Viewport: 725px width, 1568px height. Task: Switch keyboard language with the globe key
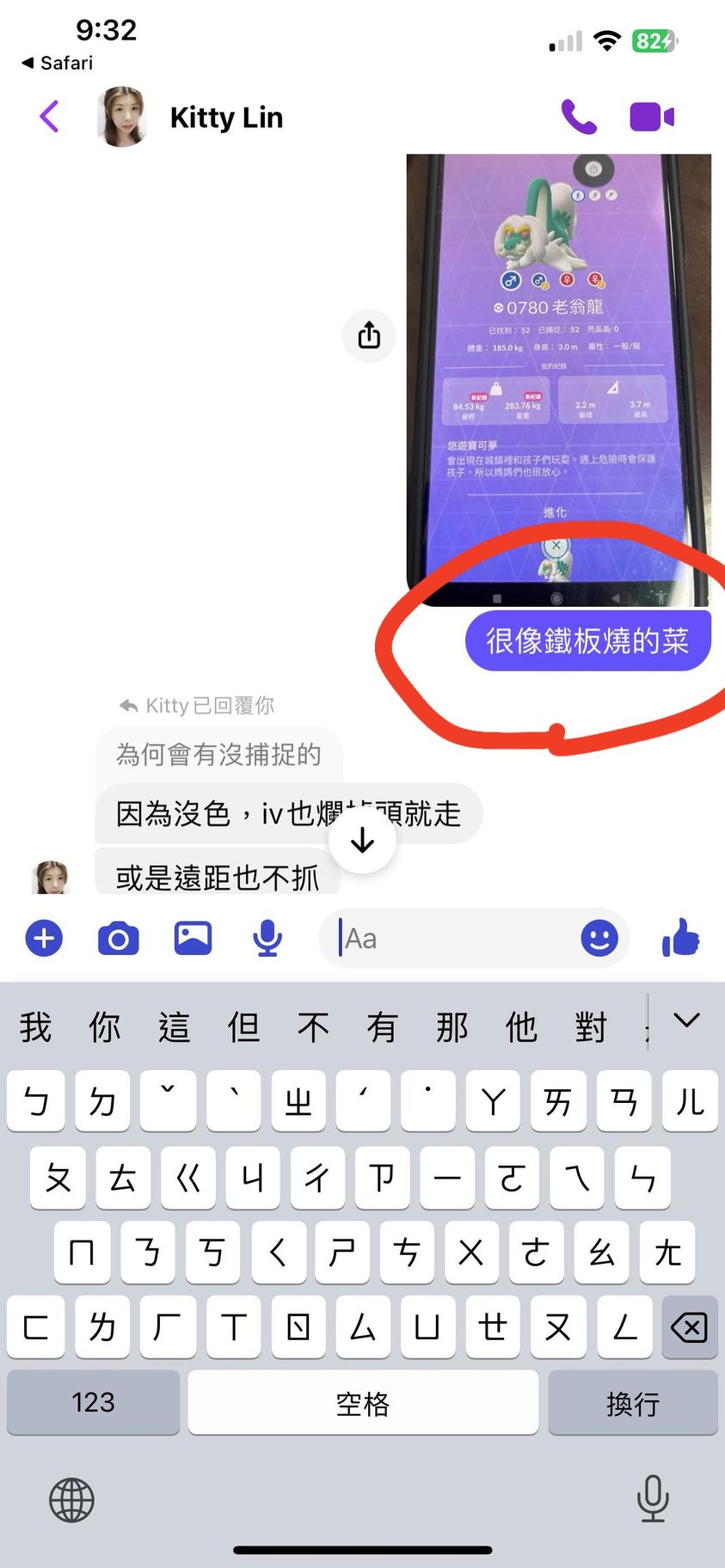coord(71,1500)
